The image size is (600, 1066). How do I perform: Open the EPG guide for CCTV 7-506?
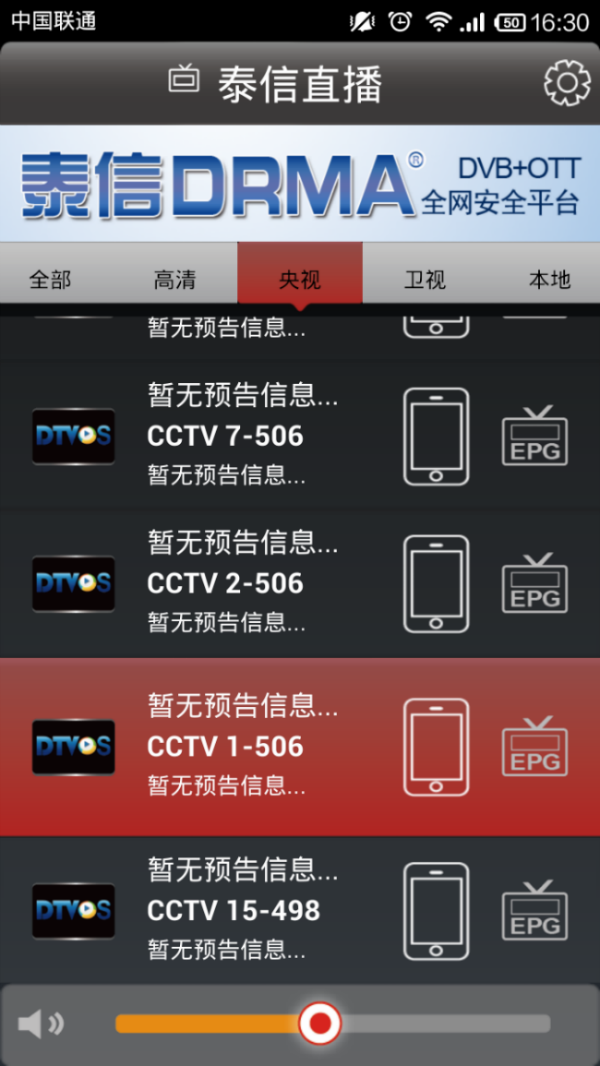point(534,436)
